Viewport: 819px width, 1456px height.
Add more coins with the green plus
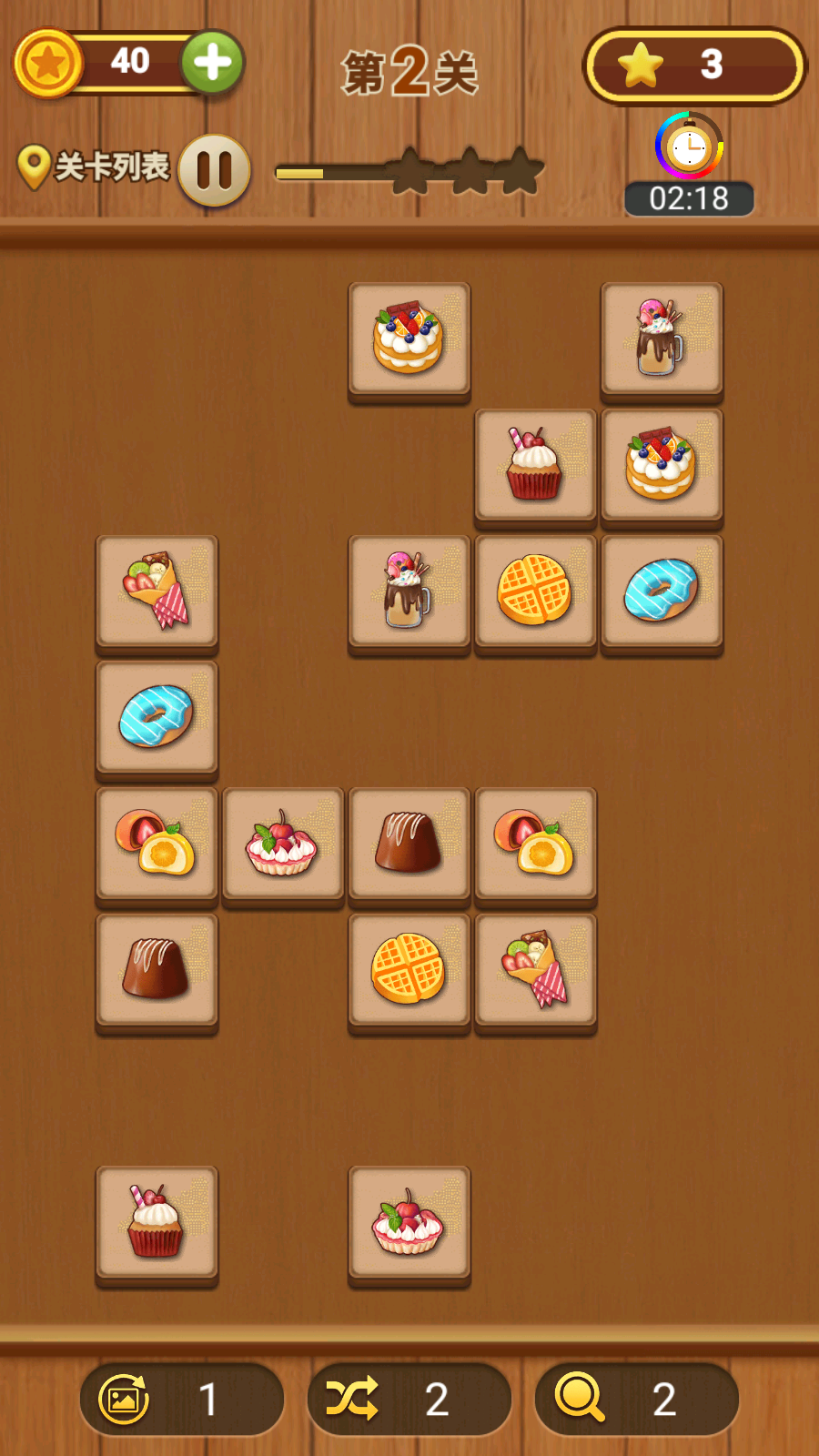tap(212, 63)
